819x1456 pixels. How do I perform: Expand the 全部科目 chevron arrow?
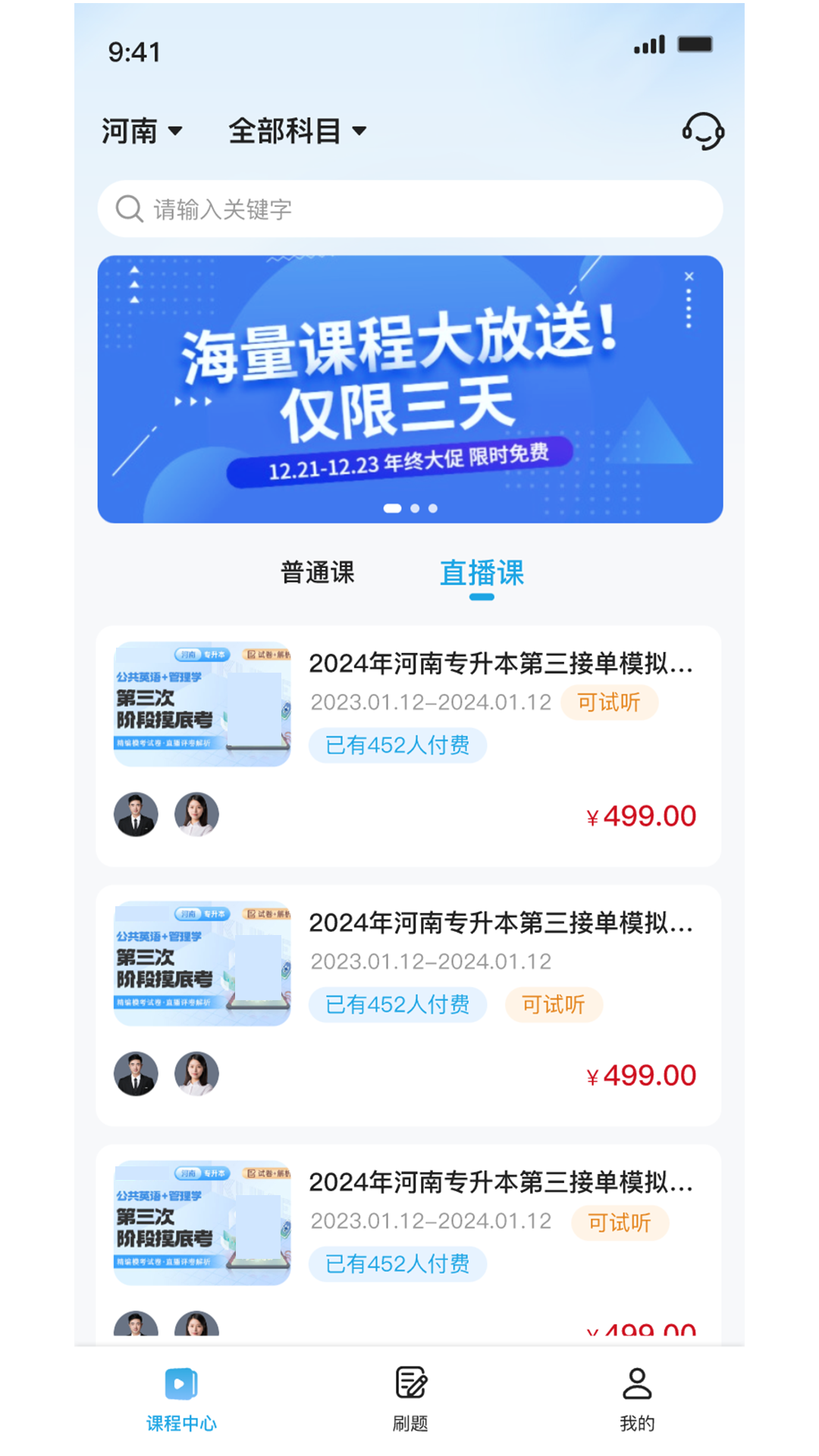360,132
